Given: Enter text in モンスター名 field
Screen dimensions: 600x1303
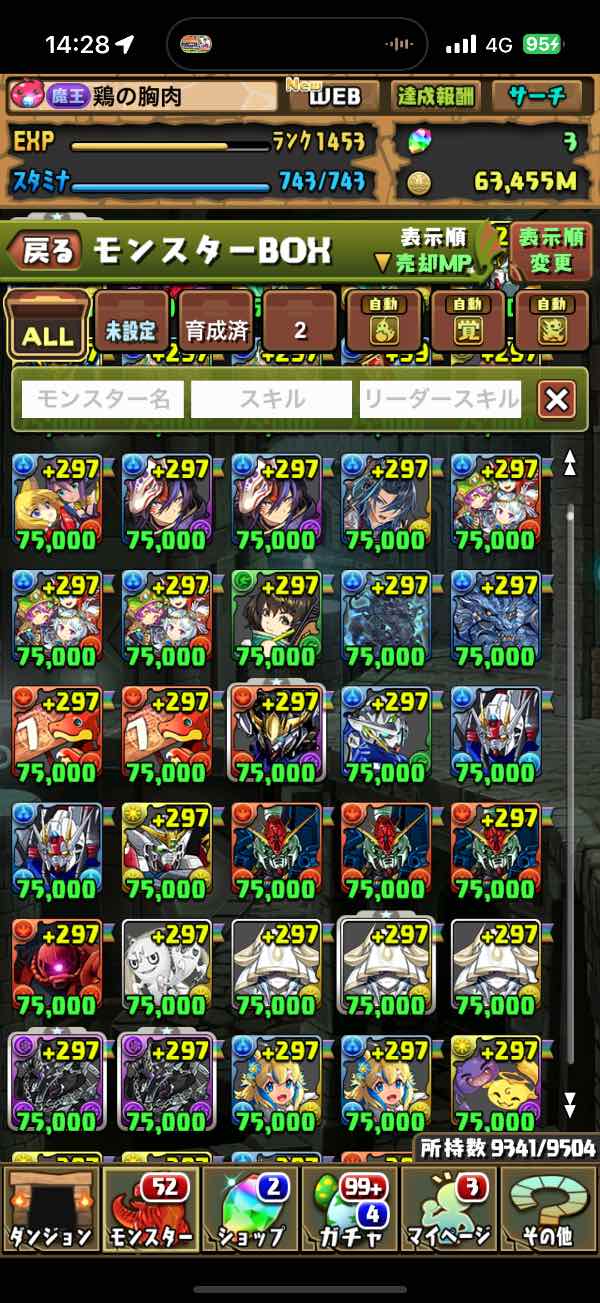Looking at the screenshot, I should click(103, 400).
